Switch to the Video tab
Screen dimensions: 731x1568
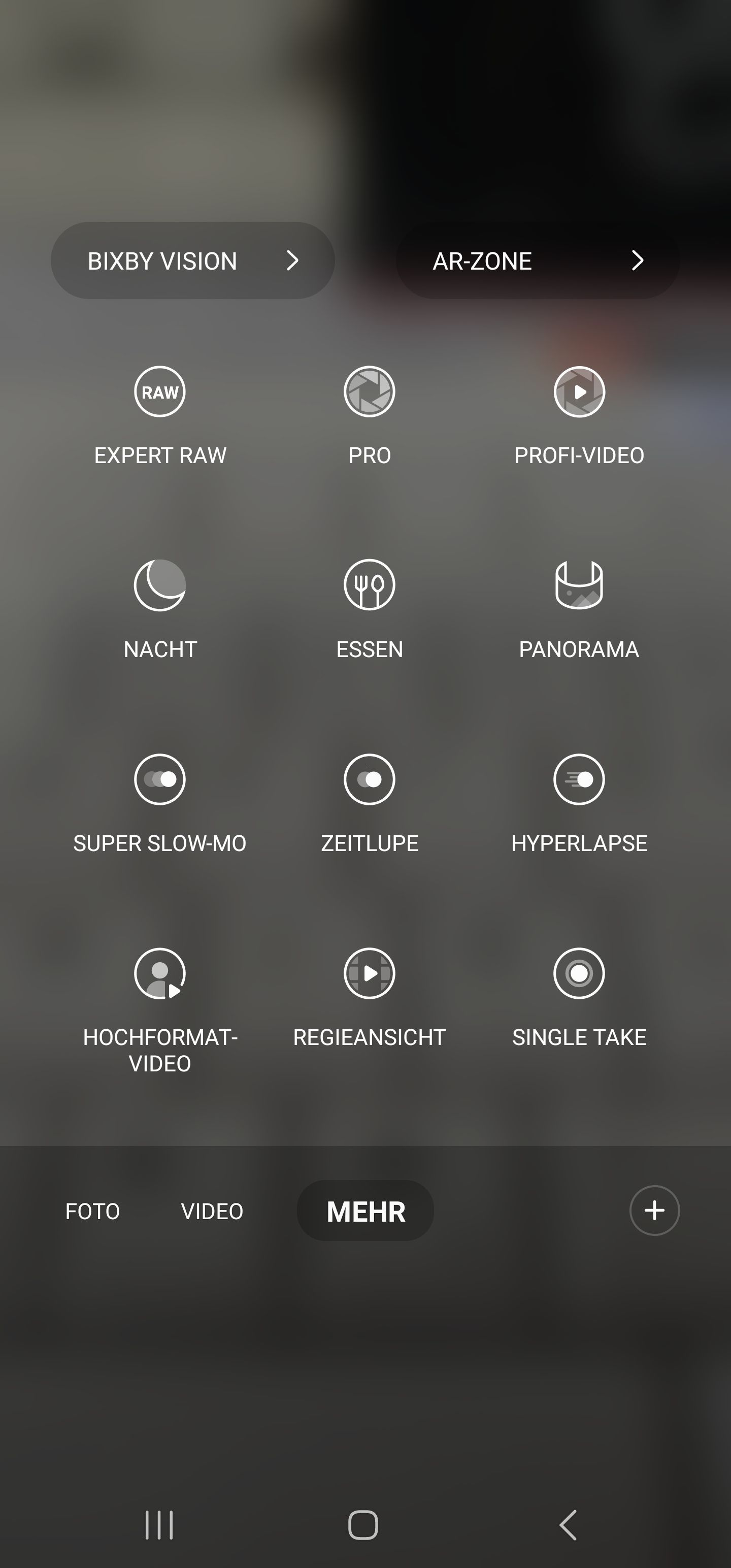pyautogui.click(x=212, y=1212)
